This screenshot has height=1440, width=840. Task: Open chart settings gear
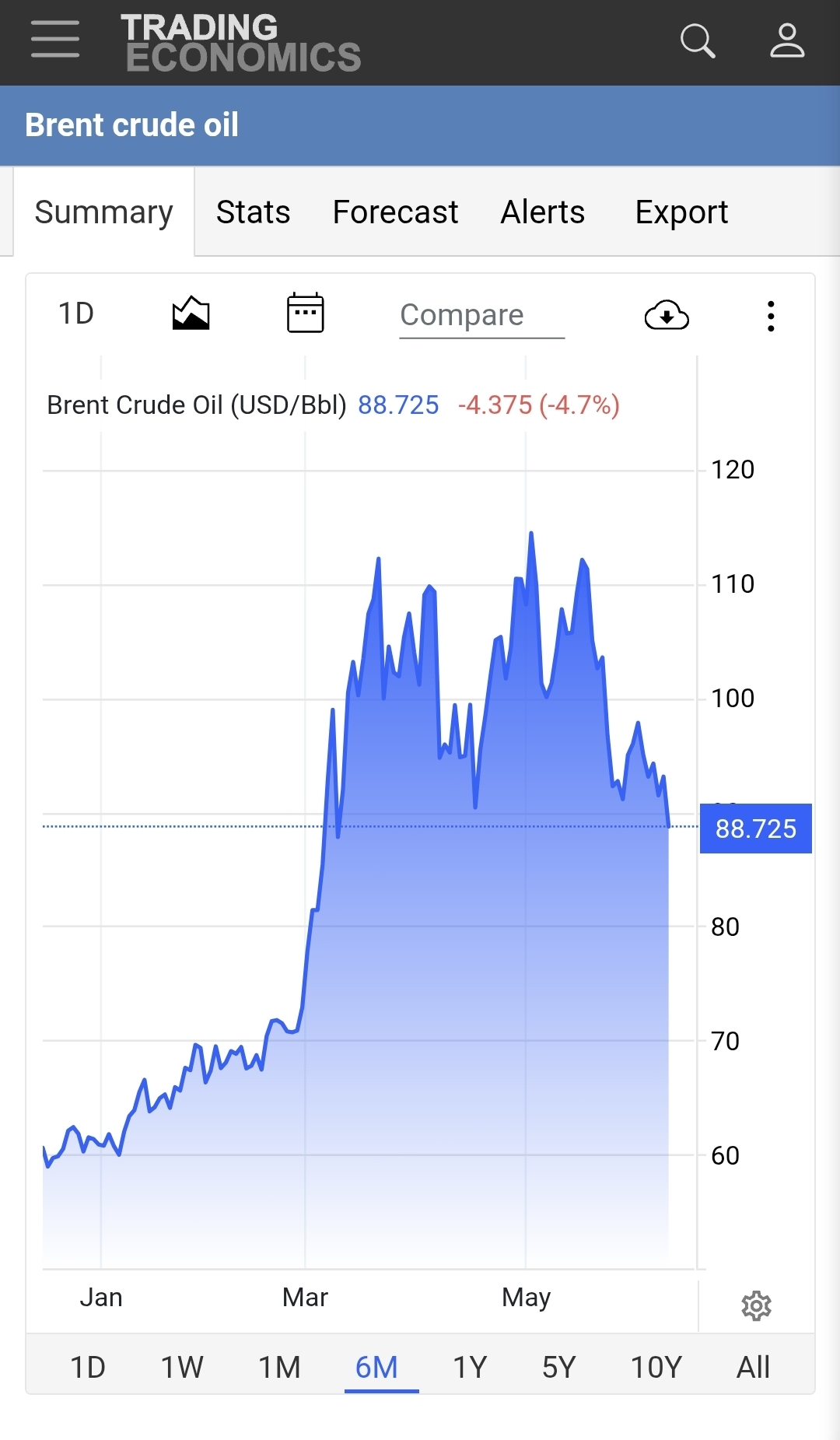756,1306
